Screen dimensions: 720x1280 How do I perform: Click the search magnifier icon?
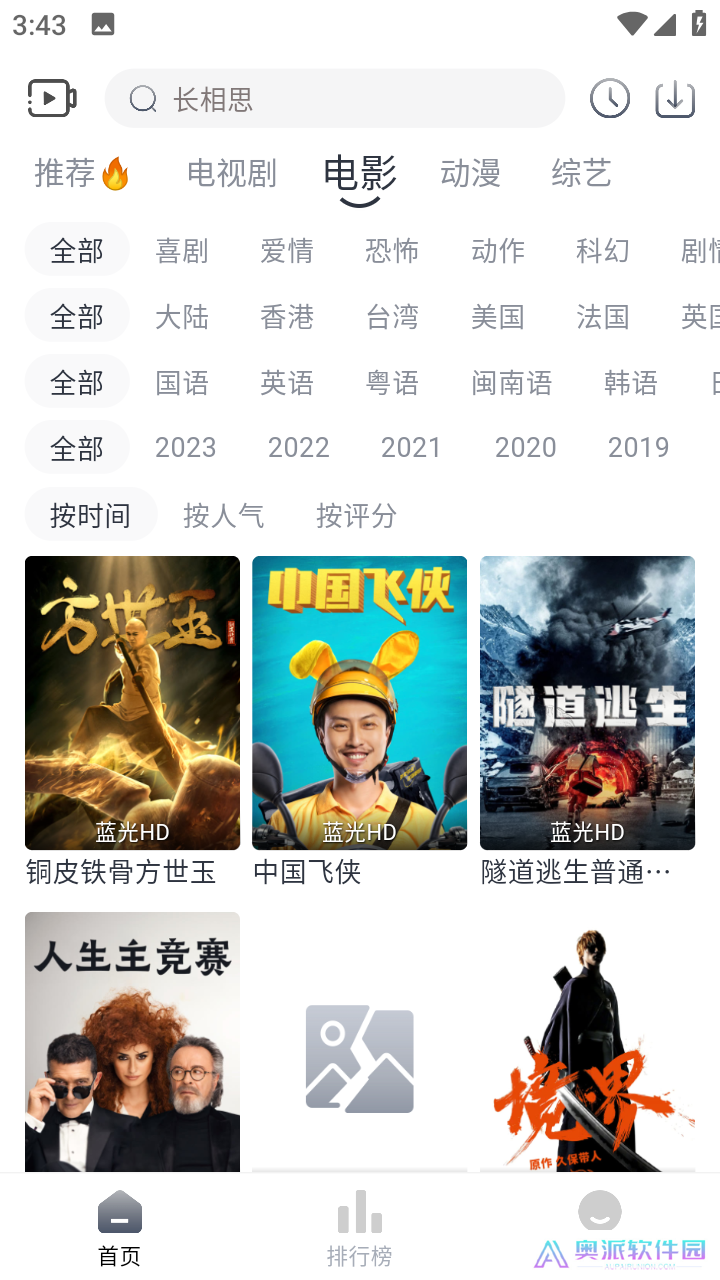tap(142, 98)
